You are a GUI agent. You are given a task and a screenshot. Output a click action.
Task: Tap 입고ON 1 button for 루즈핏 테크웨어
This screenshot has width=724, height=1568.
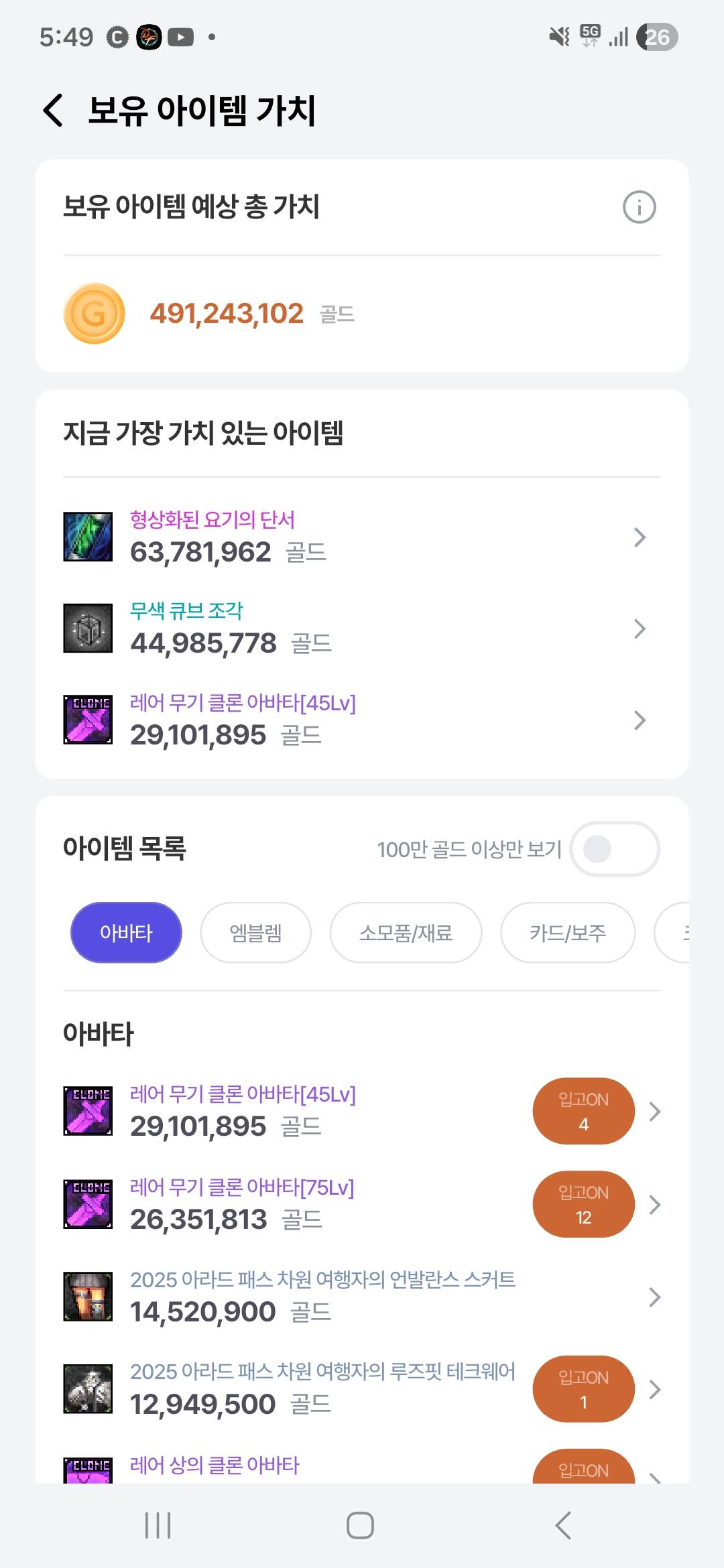click(x=583, y=1389)
